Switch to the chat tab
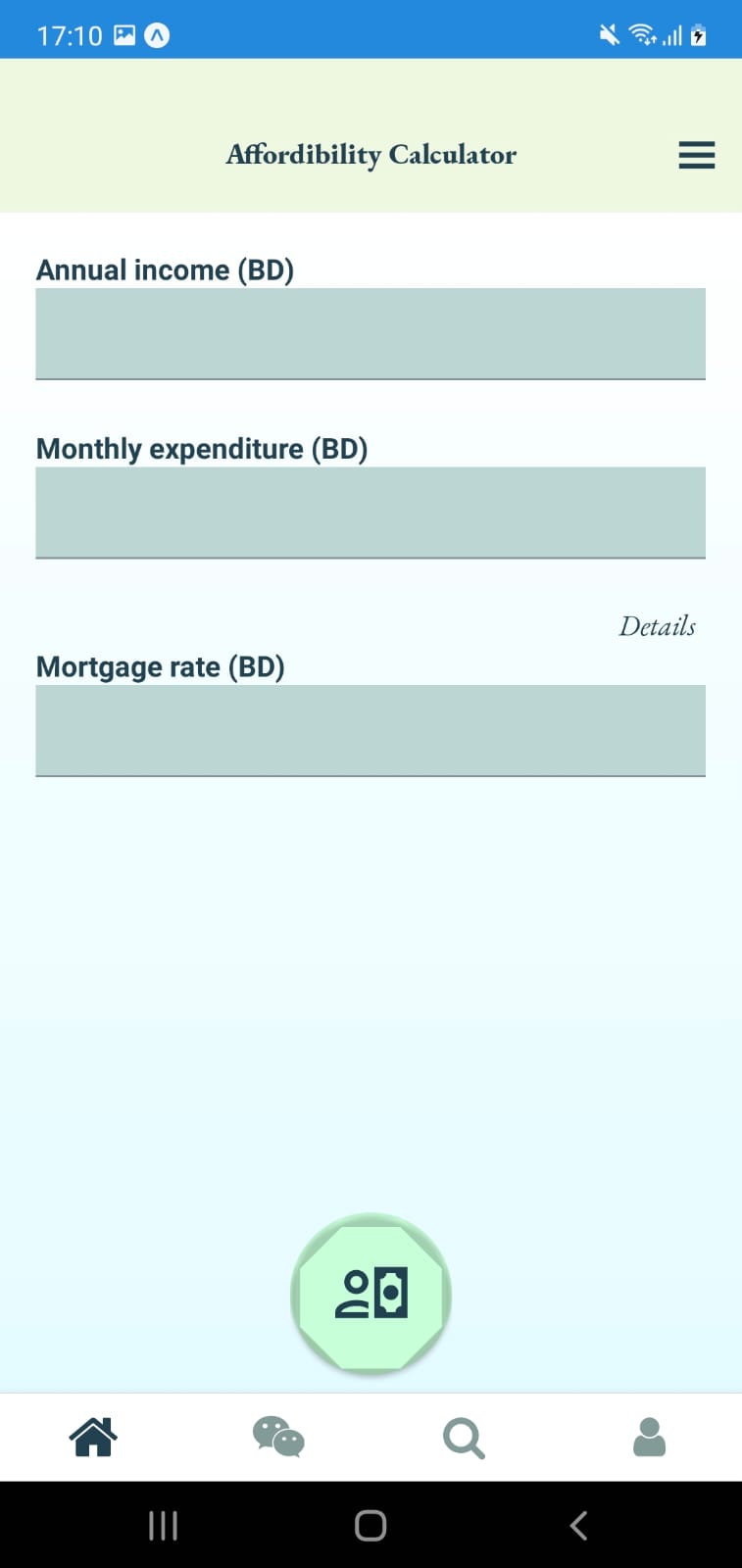 click(278, 1438)
